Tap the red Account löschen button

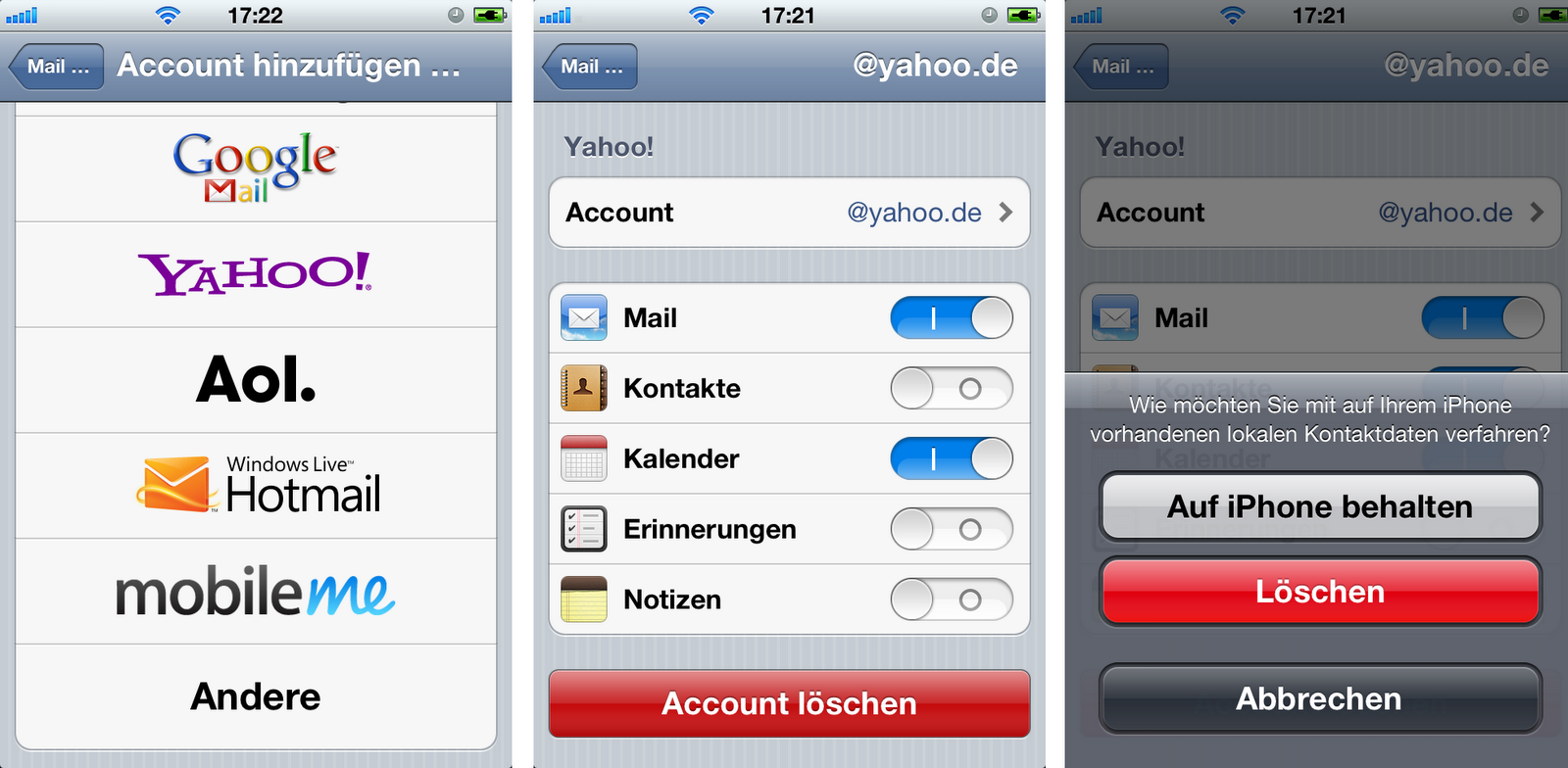789,703
